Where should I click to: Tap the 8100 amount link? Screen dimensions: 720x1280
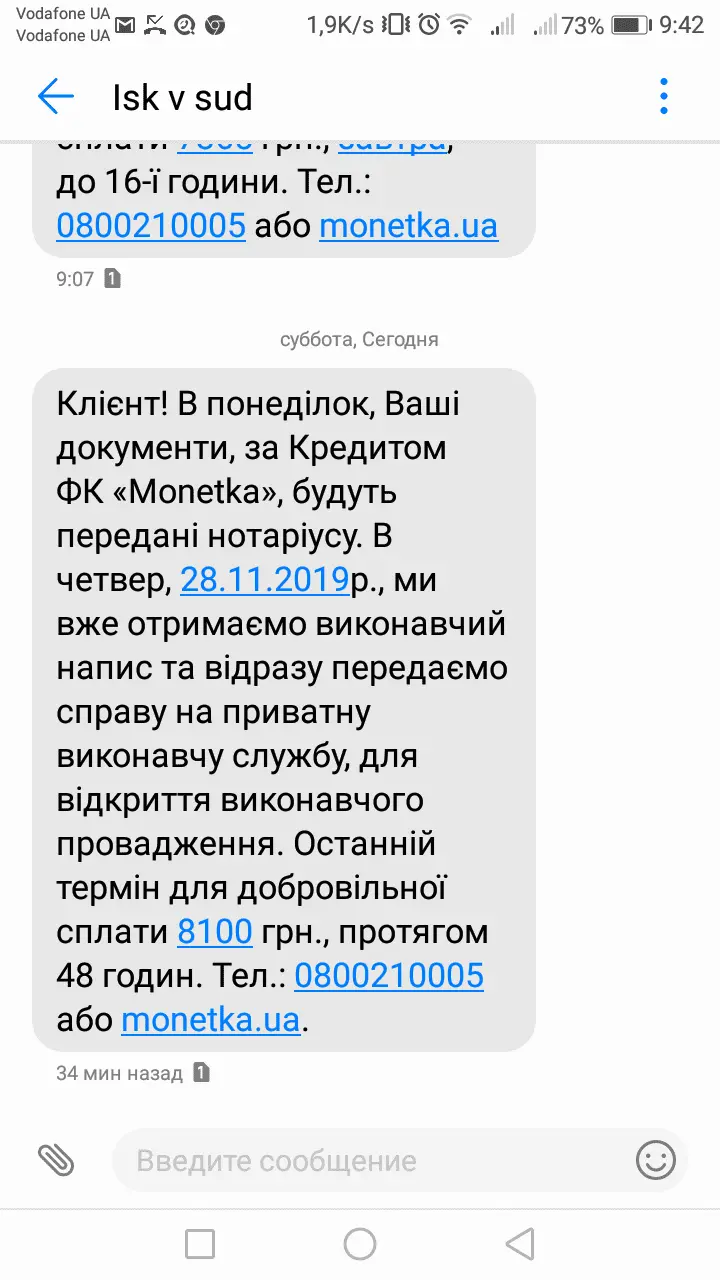(x=215, y=932)
